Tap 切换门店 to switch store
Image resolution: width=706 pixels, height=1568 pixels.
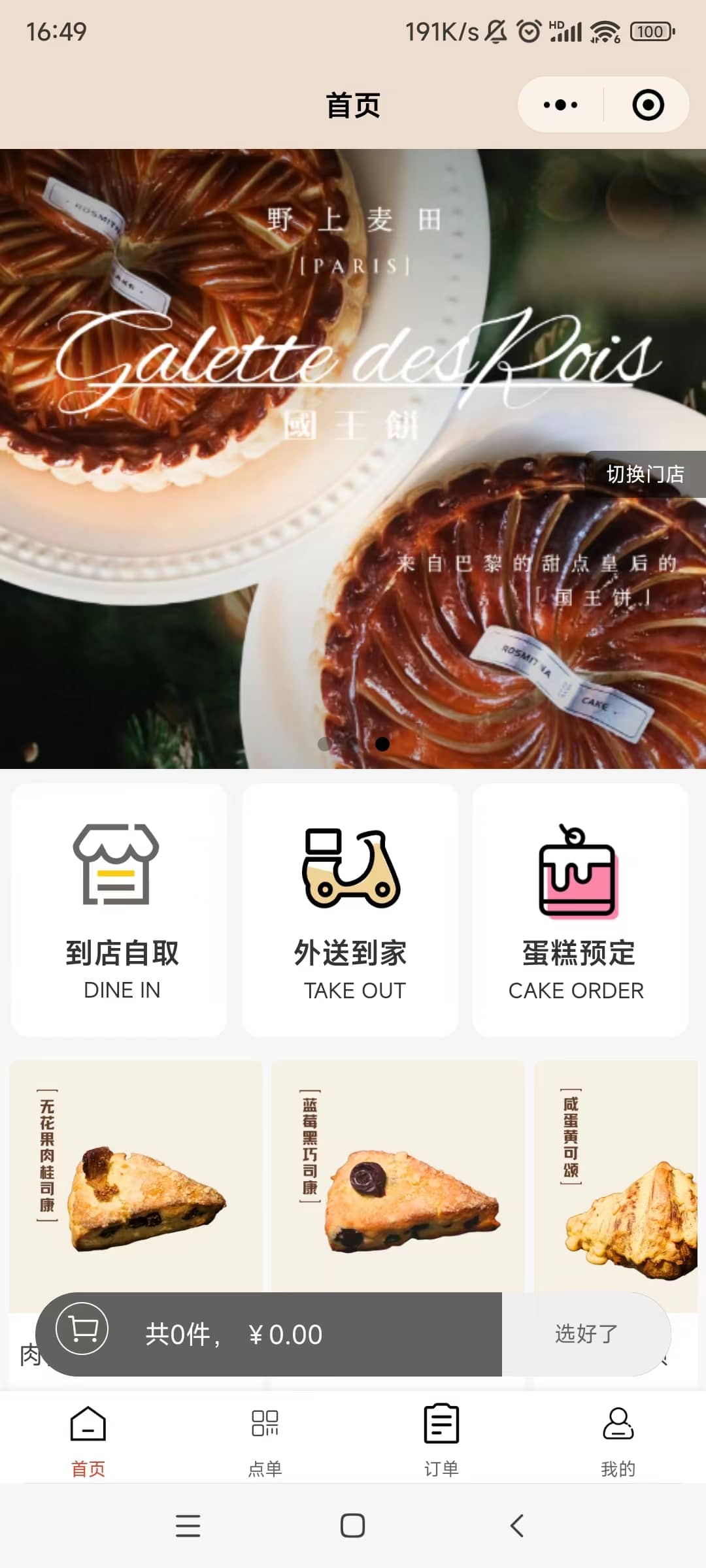coord(645,474)
